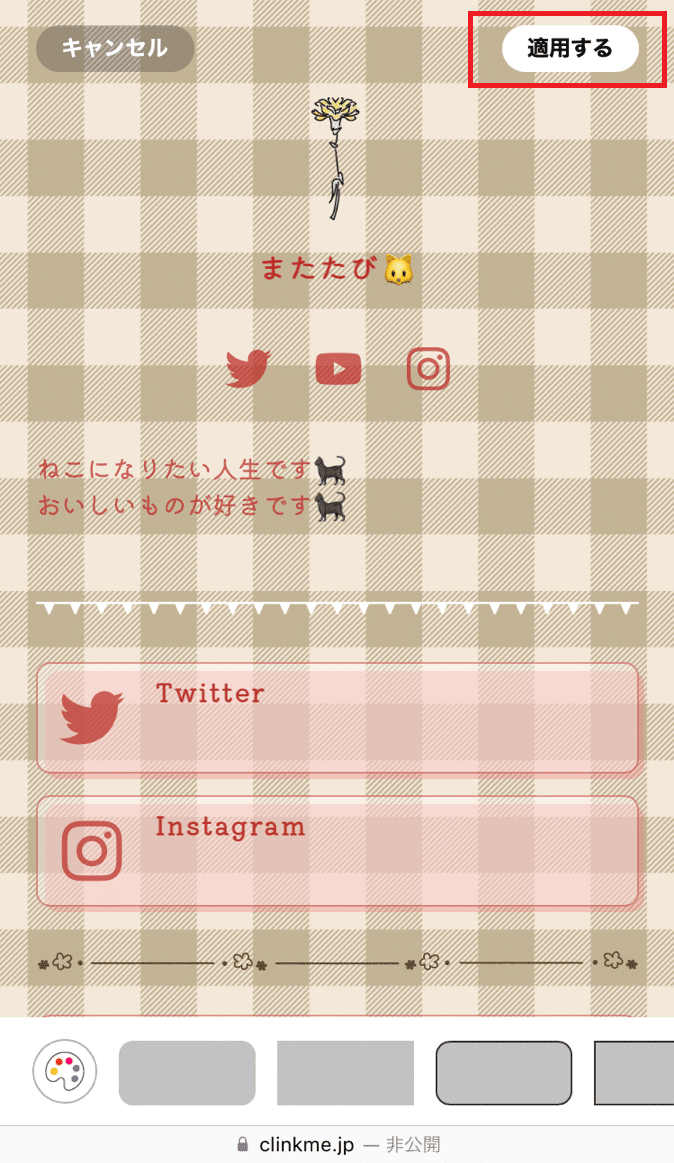The height and width of the screenshot is (1163, 674).
Task: Open the color palette picker
Action: pyautogui.click(x=64, y=1072)
